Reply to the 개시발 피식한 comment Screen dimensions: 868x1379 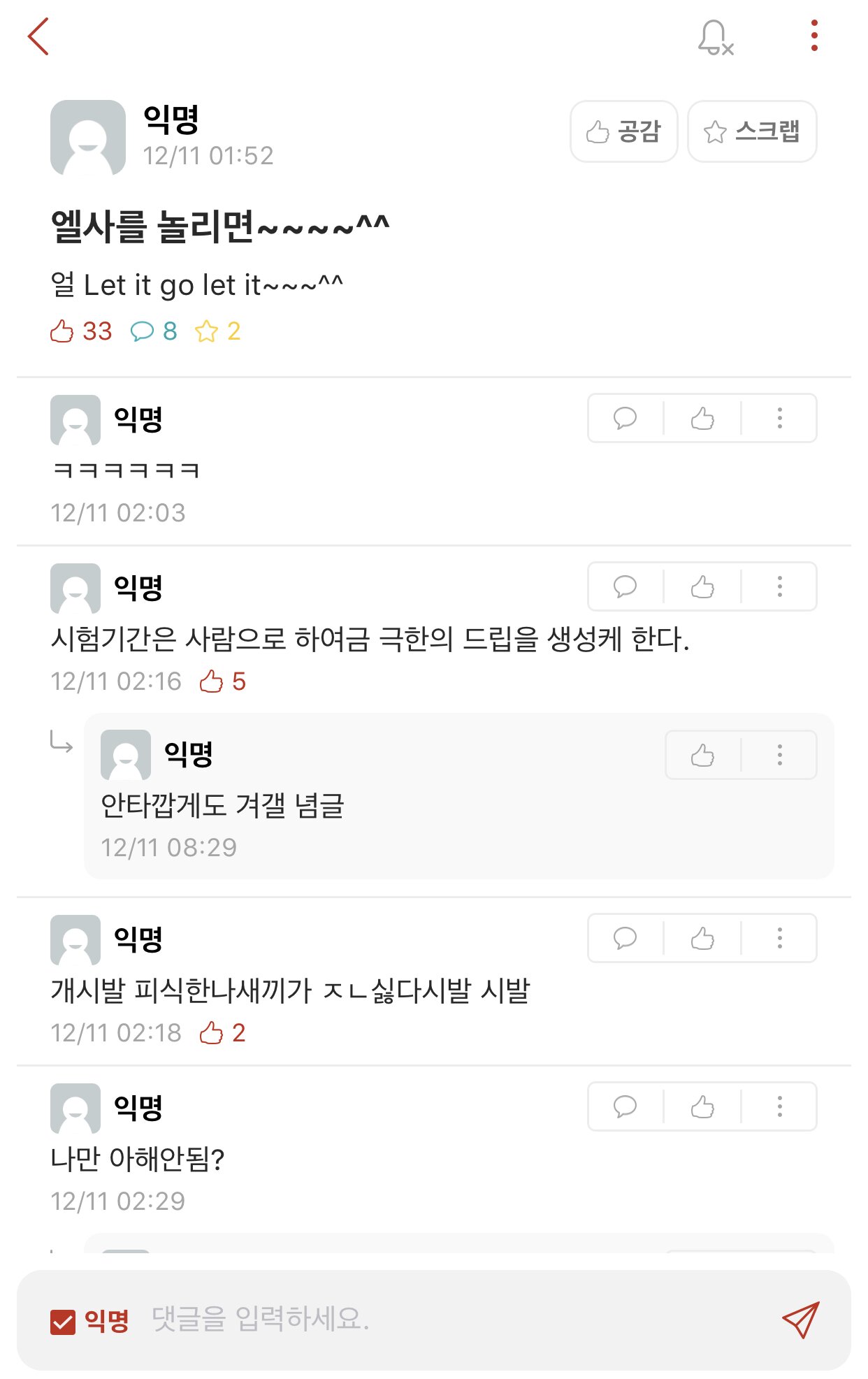(x=625, y=938)
